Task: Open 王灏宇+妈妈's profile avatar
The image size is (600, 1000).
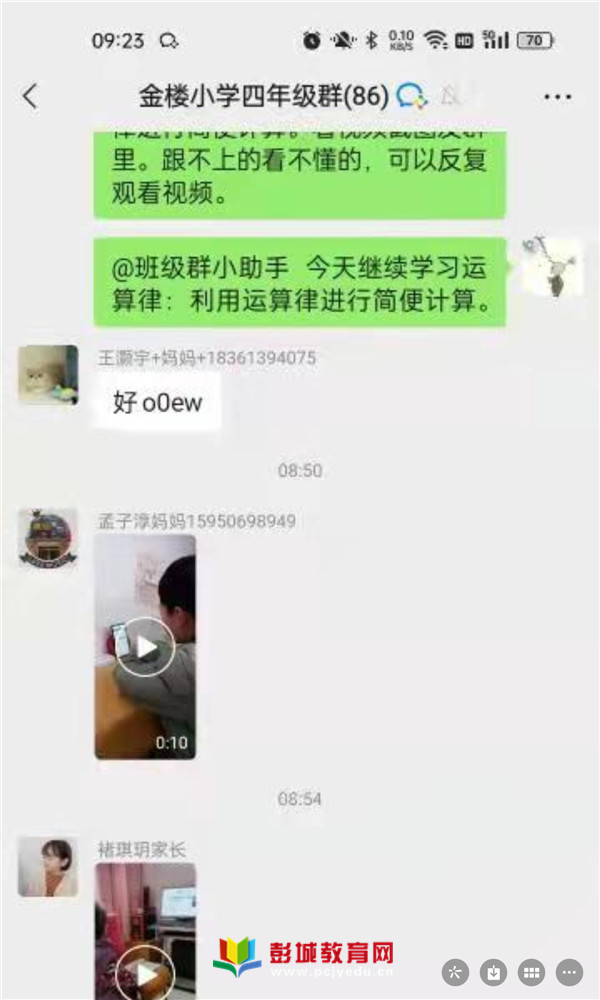Action: pyautogui.click(x=48, y=375)
